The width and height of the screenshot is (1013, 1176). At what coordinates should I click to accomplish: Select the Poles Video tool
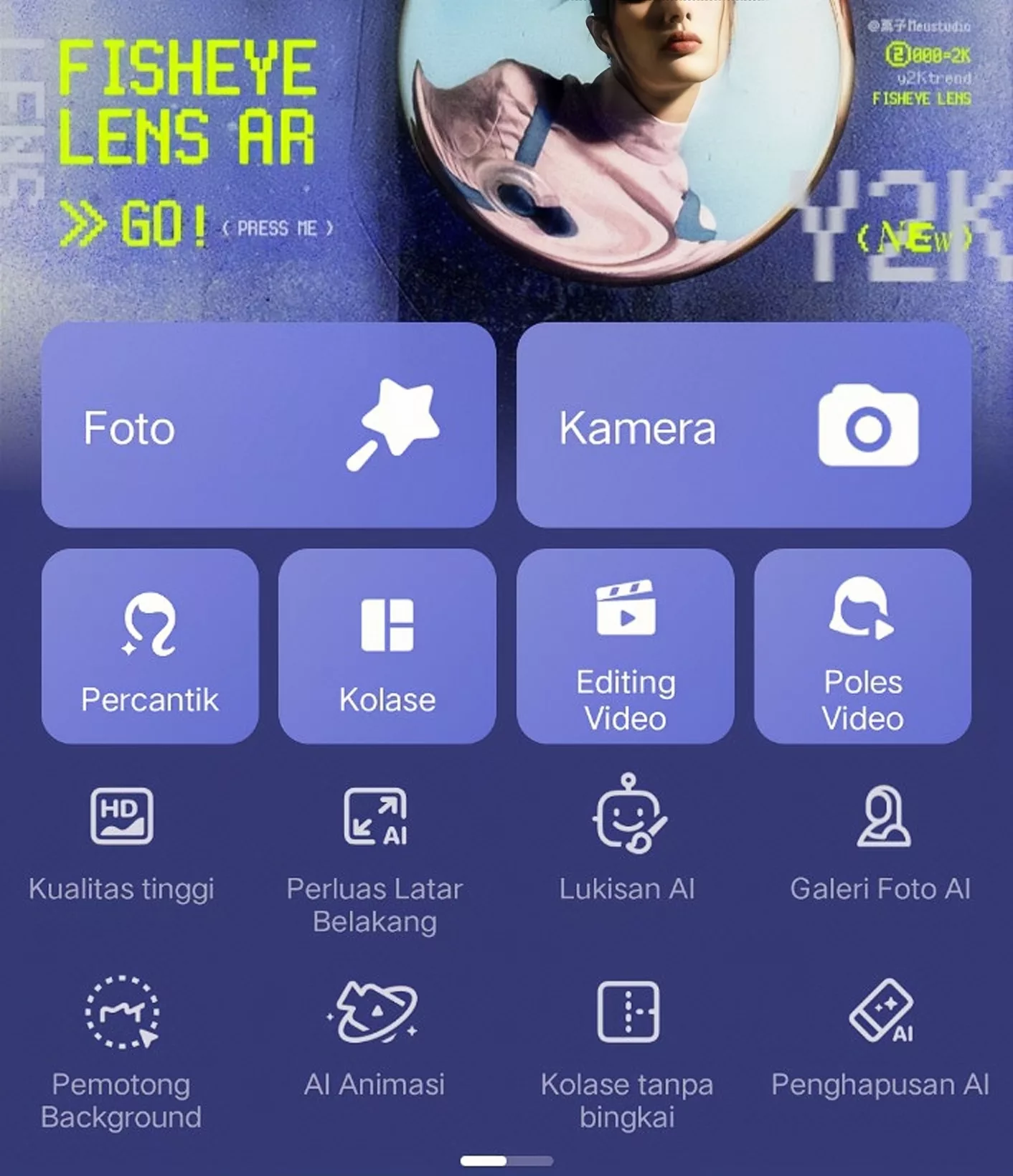coord(862,646)
